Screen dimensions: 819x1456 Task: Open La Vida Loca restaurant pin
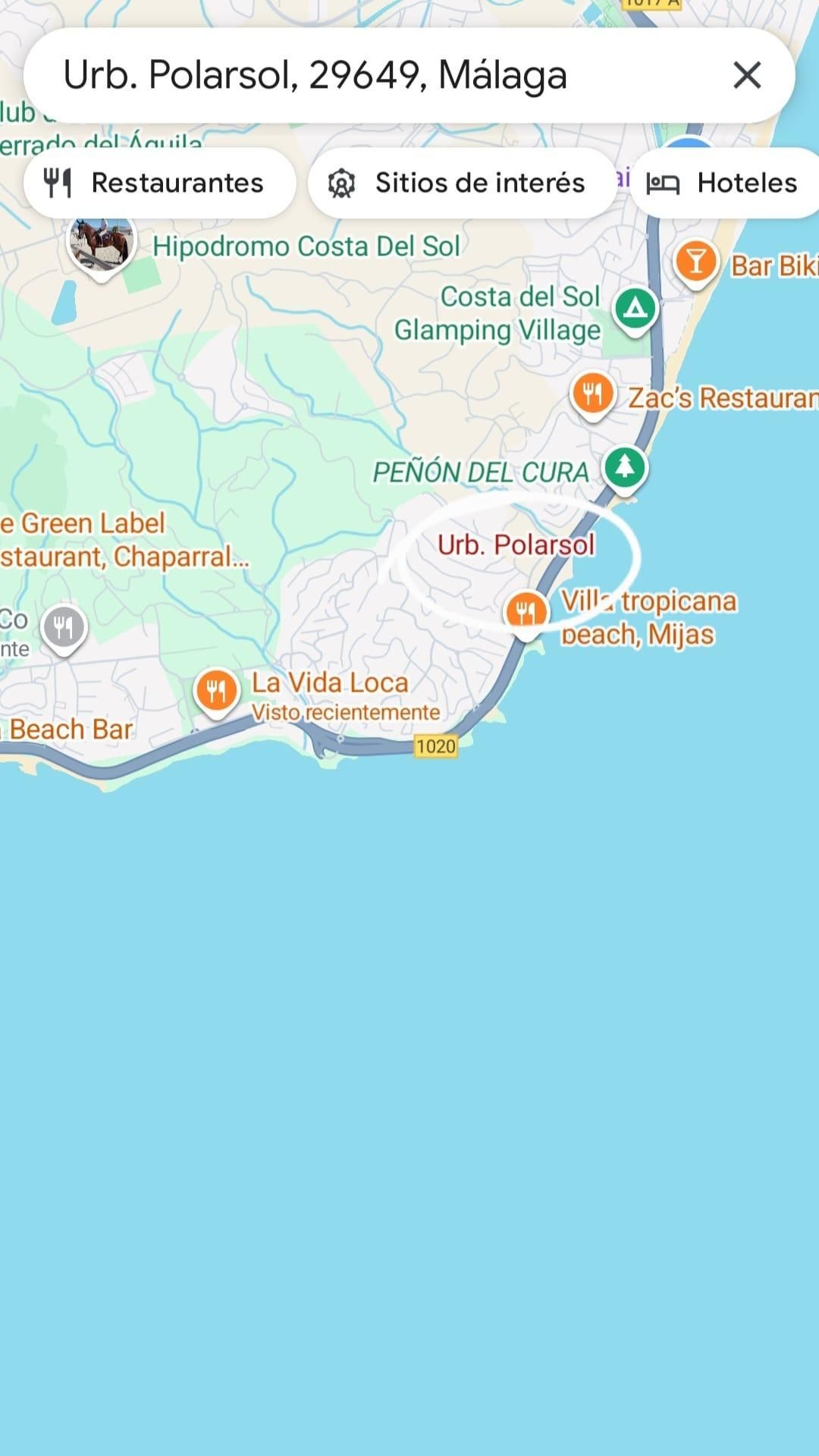click(217, 690)
